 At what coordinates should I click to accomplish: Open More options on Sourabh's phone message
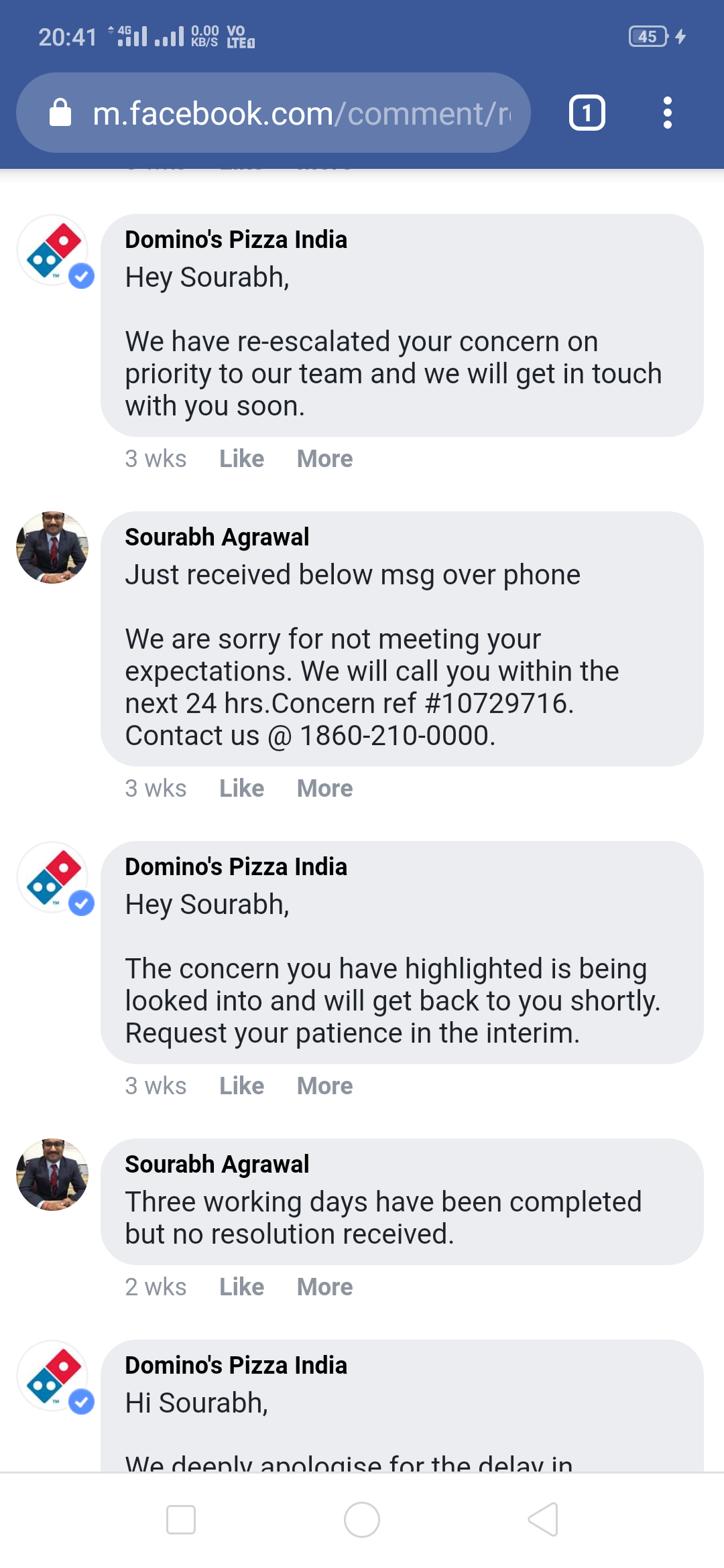coord(324,788)
